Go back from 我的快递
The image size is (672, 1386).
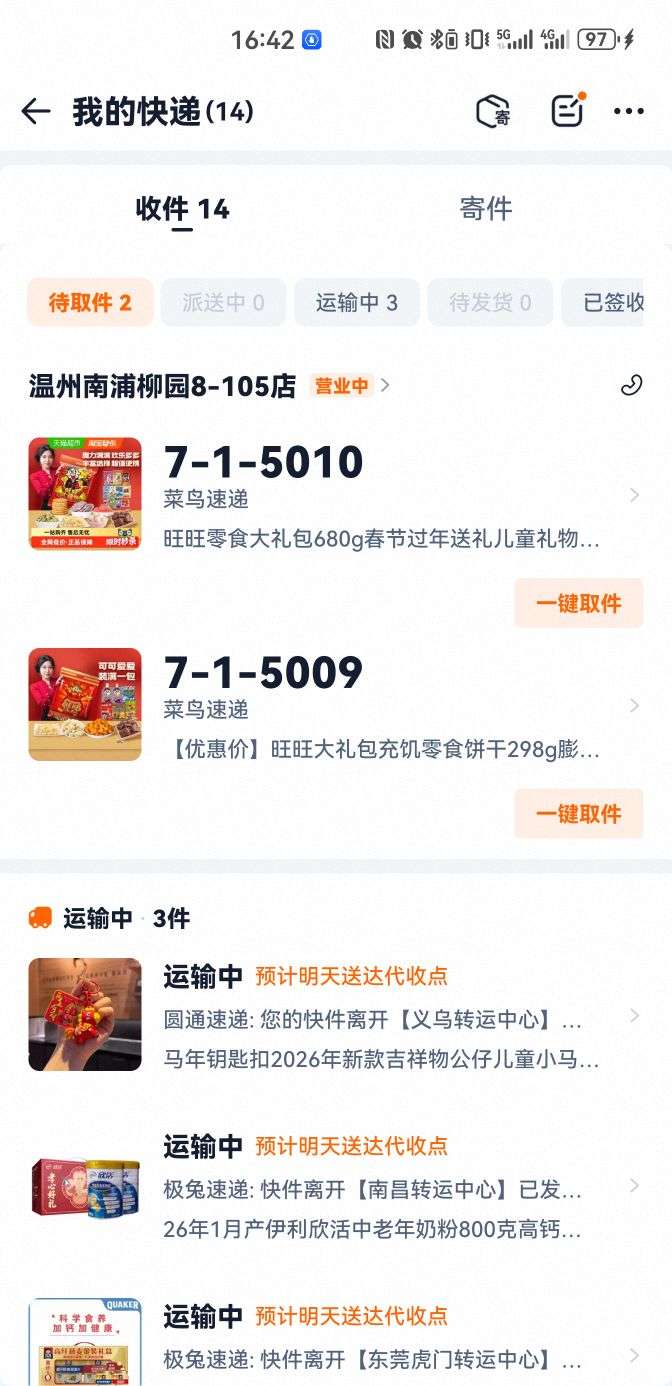(36, 111)
